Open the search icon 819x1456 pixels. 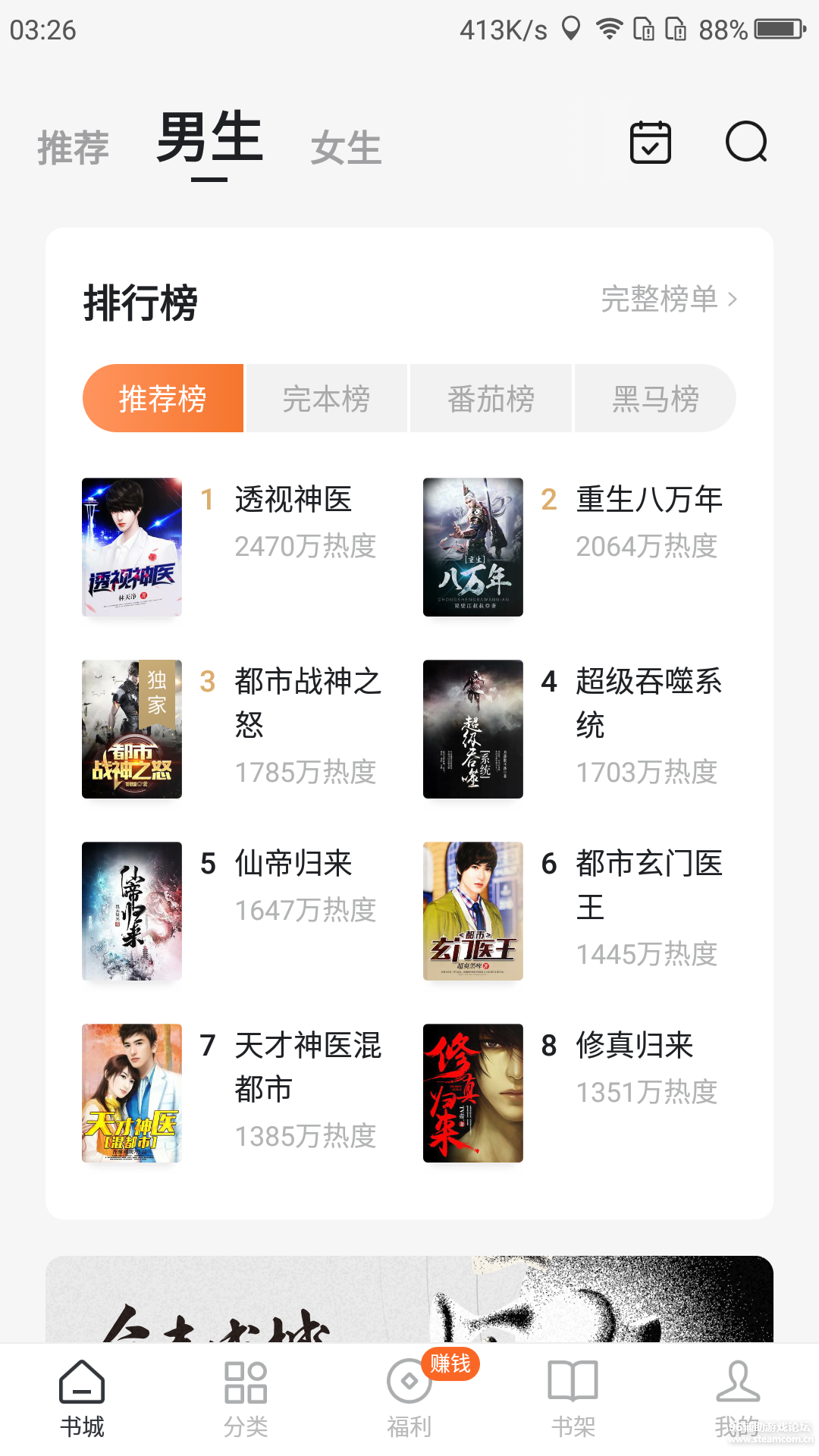coord(746,143)
